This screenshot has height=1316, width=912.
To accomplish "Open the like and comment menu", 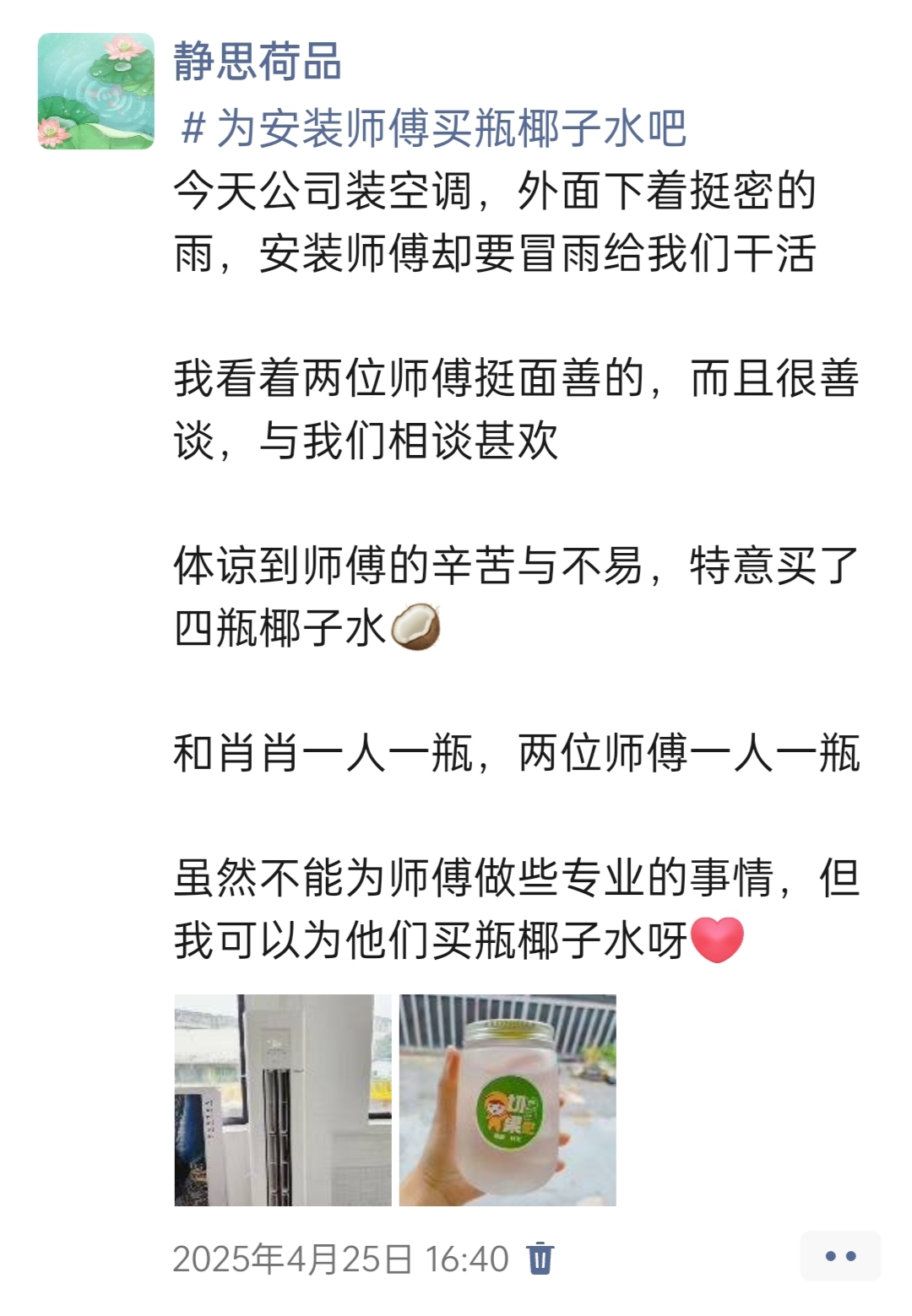I will [x=839, y=1256].
